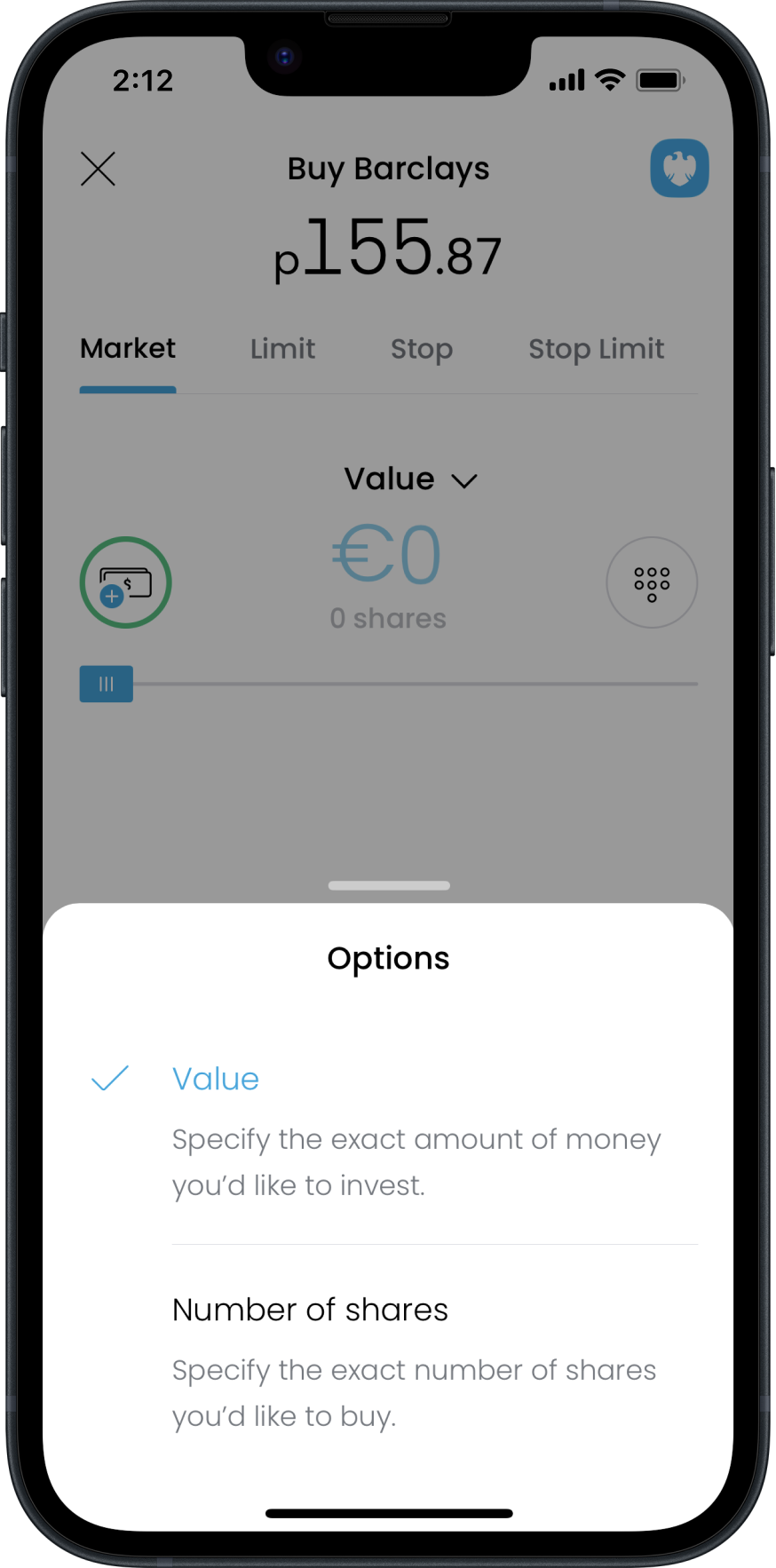This screenshot has height=1568, width=776.
Task: Tap the Barclays logo icon
Action: 679,168
